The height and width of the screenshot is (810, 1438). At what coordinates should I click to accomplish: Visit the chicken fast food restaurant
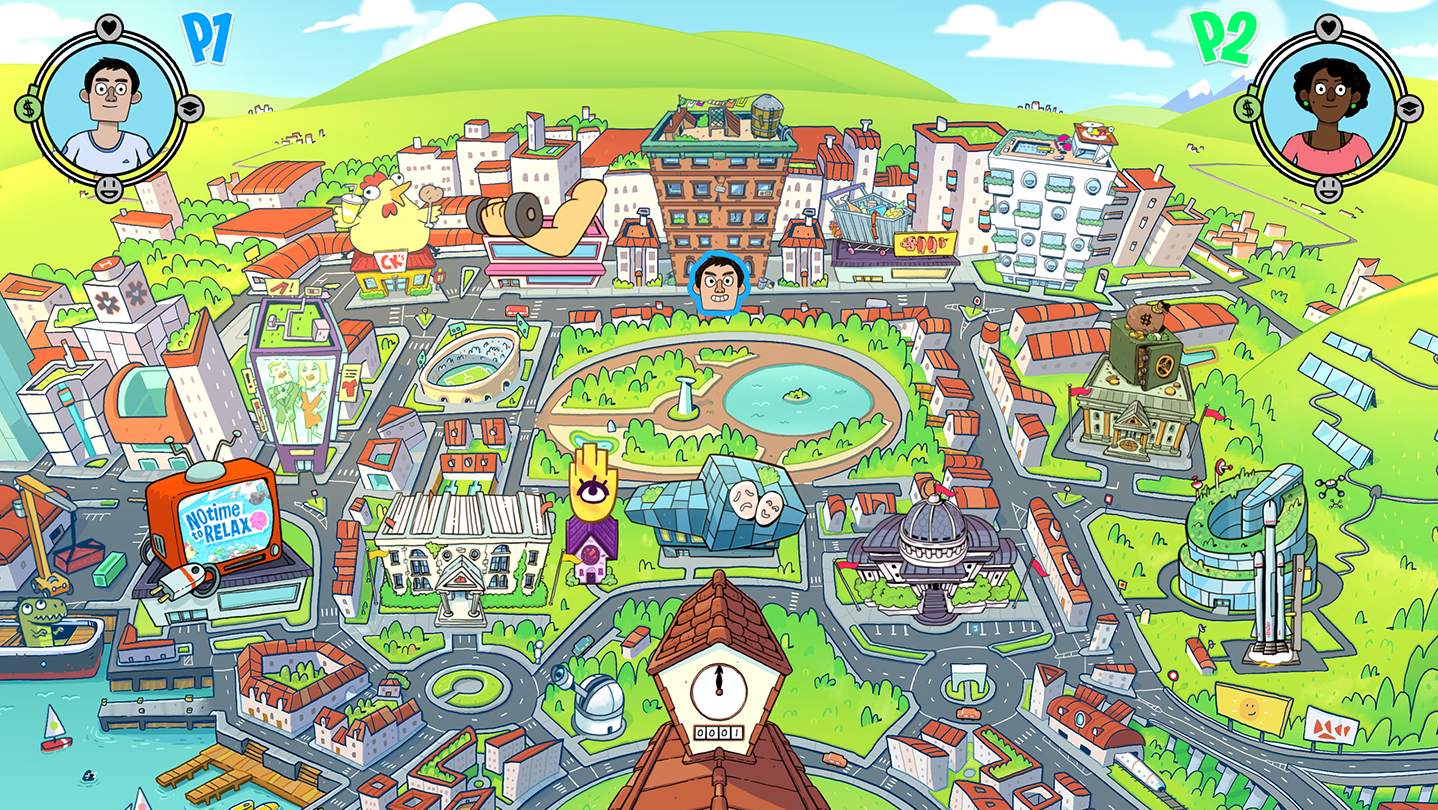point(392,242)
